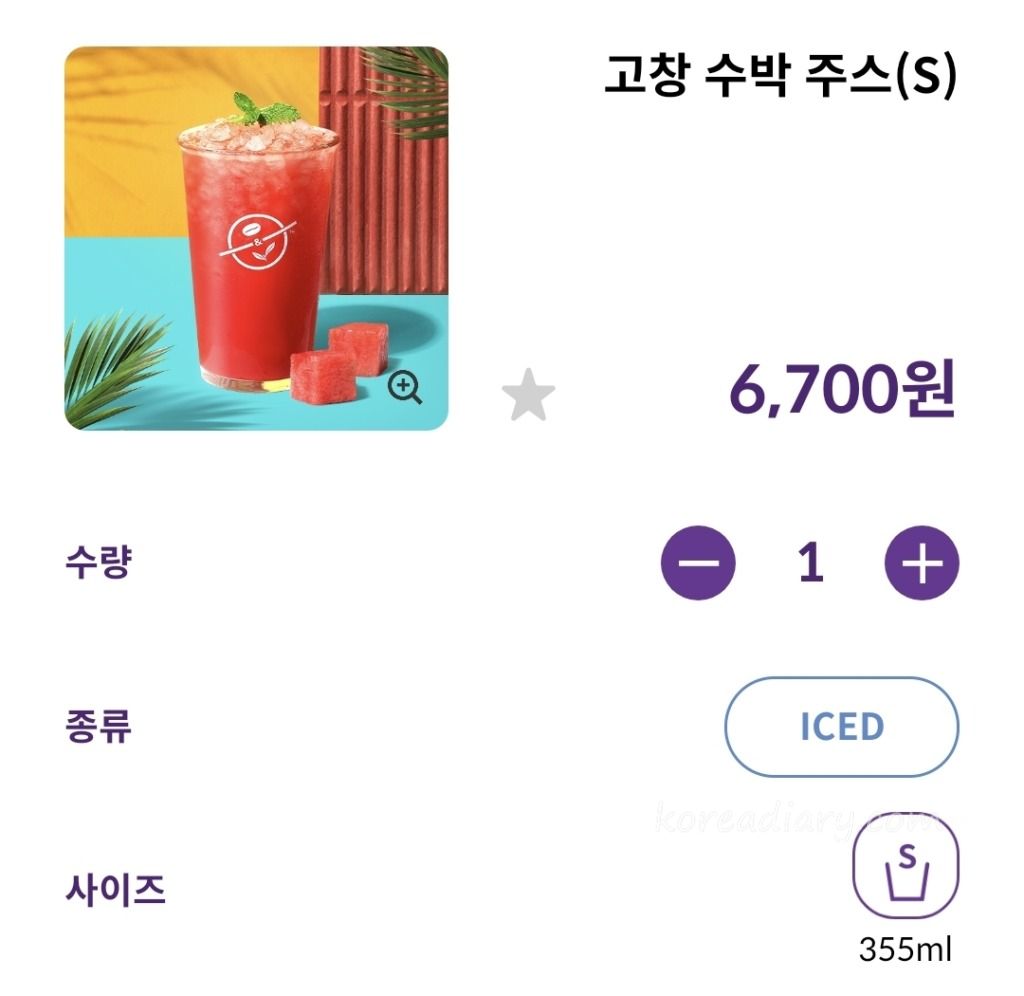Select the ICED drink type
The width and height of the screenshot is (1024, 996).
click(x=841, y=727)
